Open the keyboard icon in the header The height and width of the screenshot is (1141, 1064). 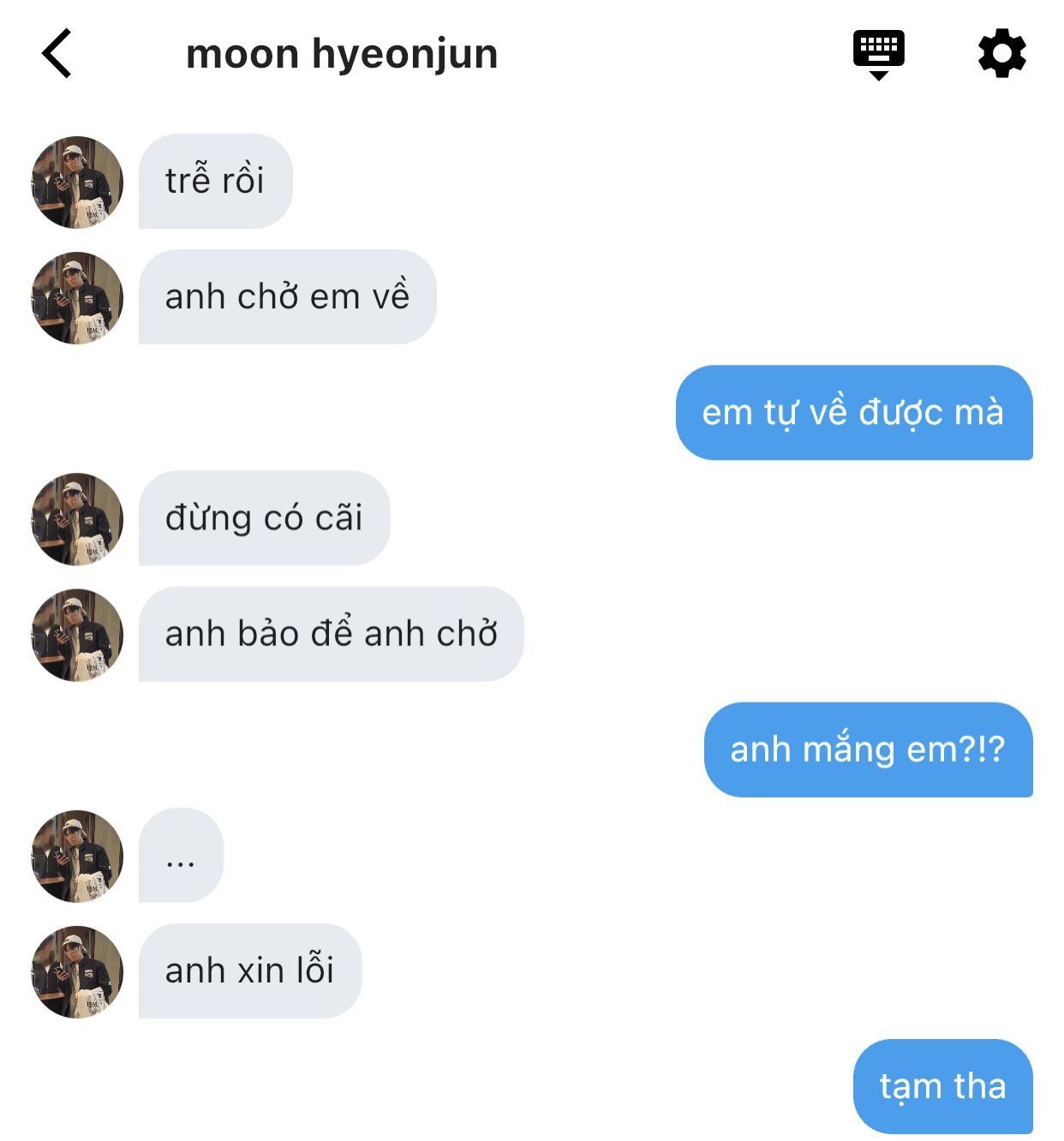pos(878,53)
